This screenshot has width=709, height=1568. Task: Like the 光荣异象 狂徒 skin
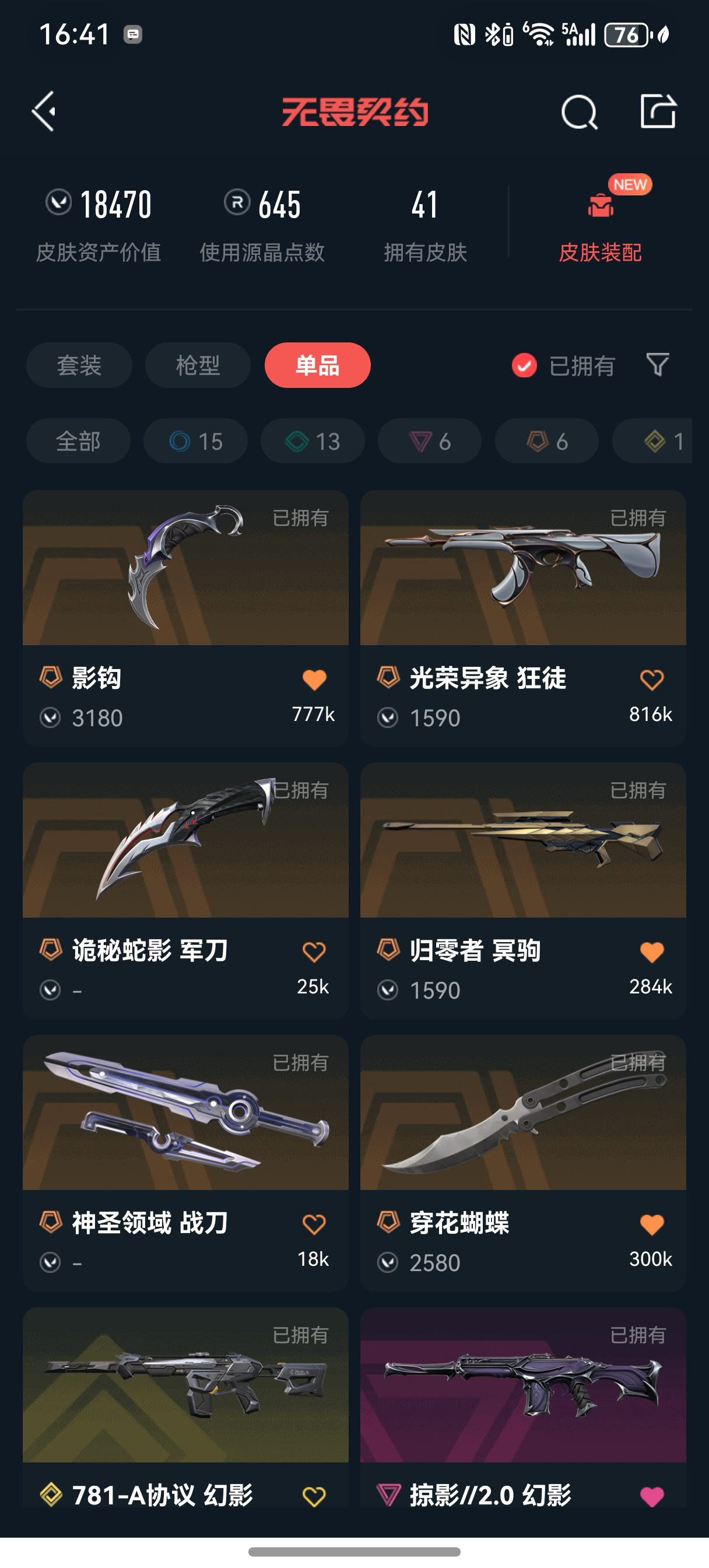[x=651, y=680]
